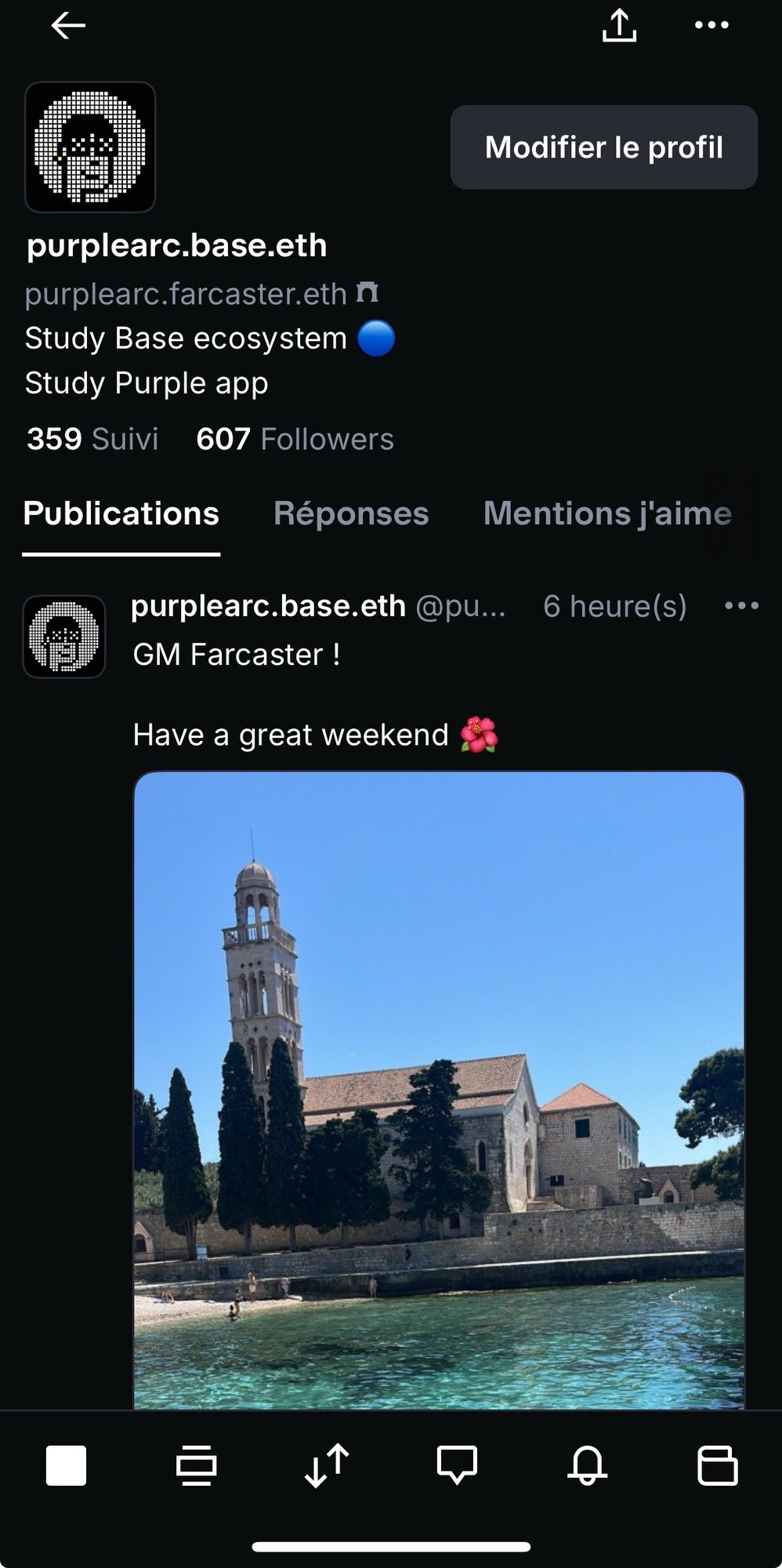
Task: Open the profile overflow menu
Action: coord(711,26)
